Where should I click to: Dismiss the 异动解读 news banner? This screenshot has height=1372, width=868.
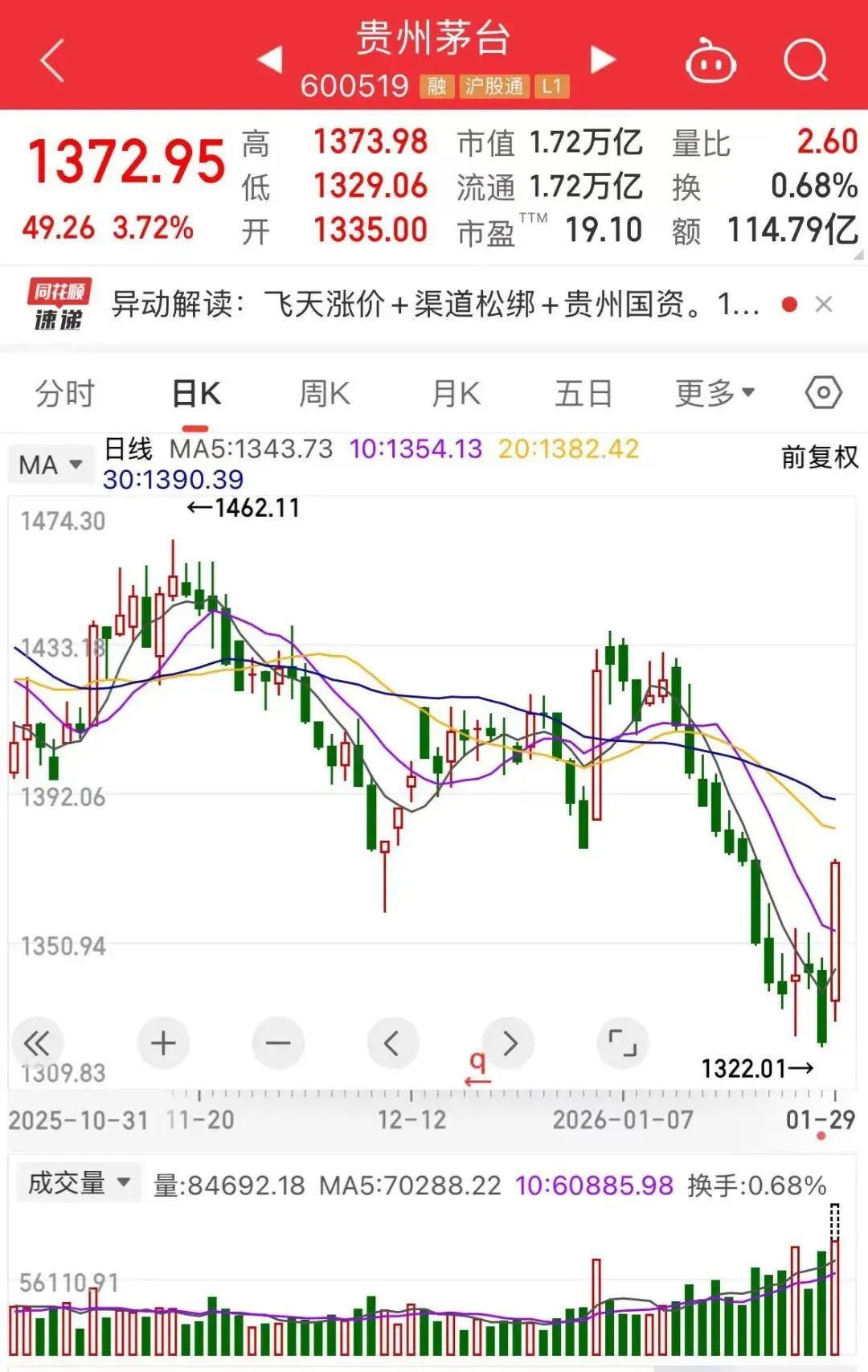pyautogui.click(x=824, y=305)
